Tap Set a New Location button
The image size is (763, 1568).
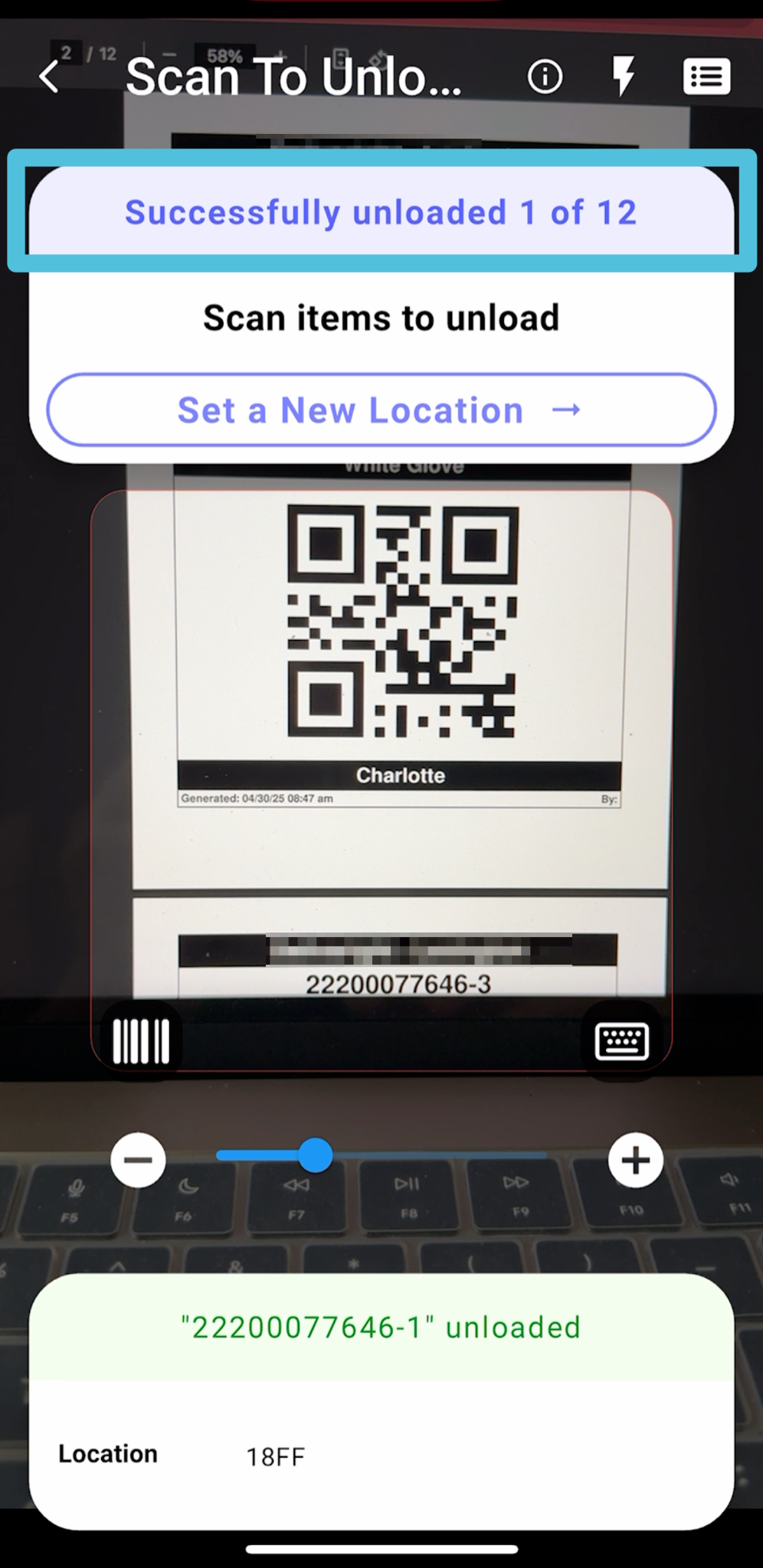381,410
